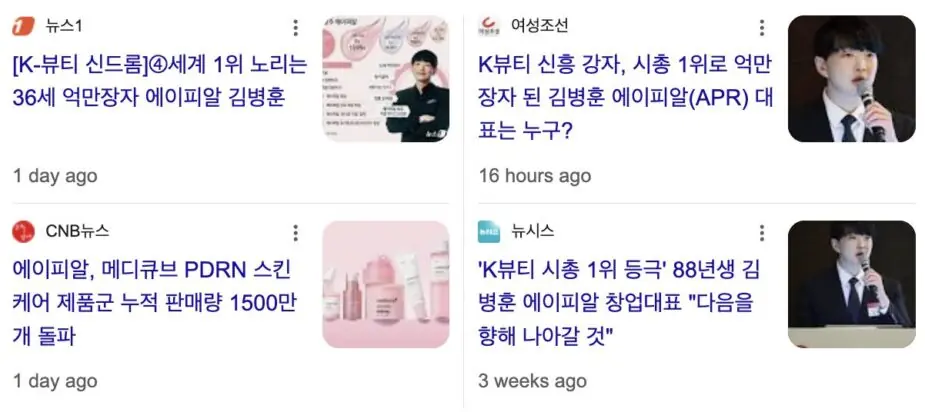Tap the 여성조선 article photo thumbnail
This screenshot has width=925, height=412.
click(851, 78)
